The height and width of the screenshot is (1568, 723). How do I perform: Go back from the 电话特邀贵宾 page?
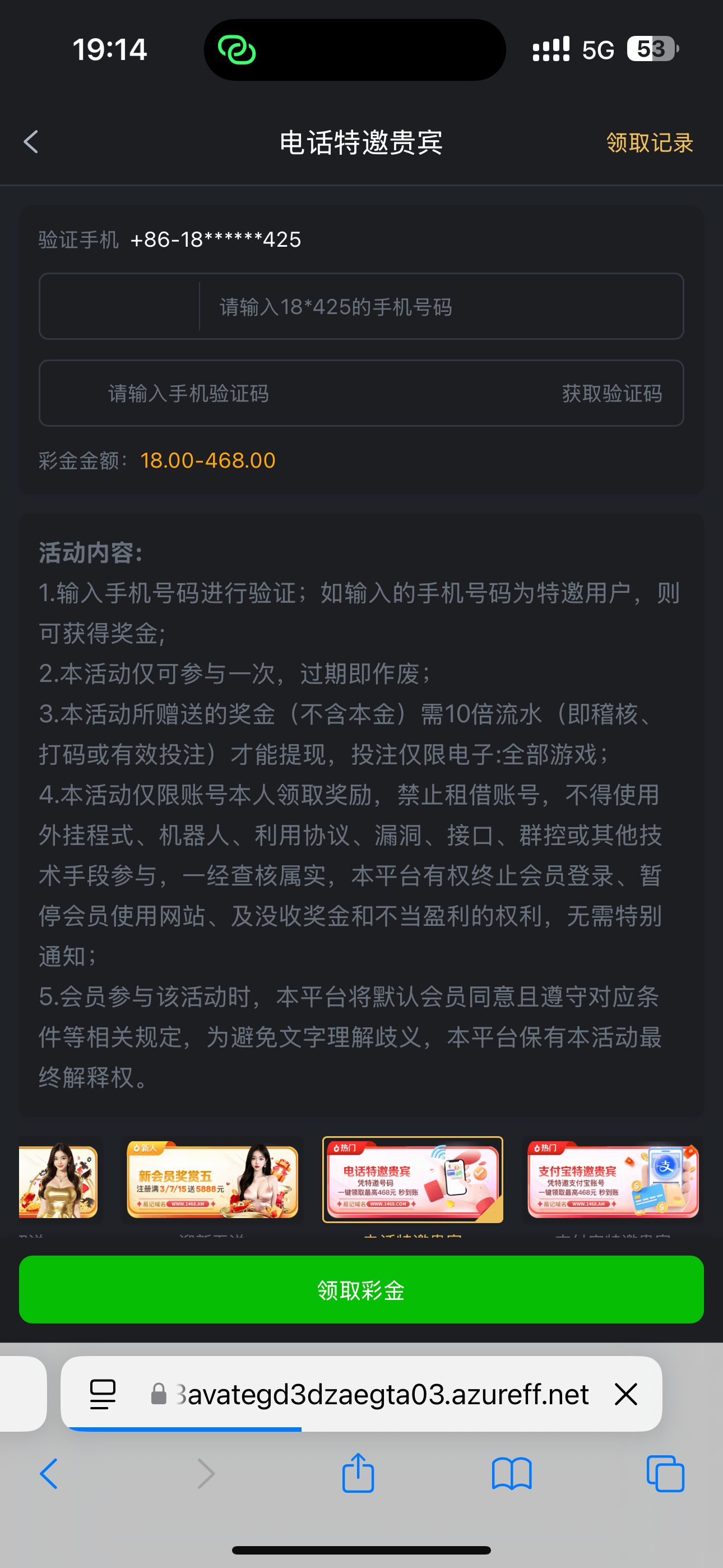click(x=31, y=142)
